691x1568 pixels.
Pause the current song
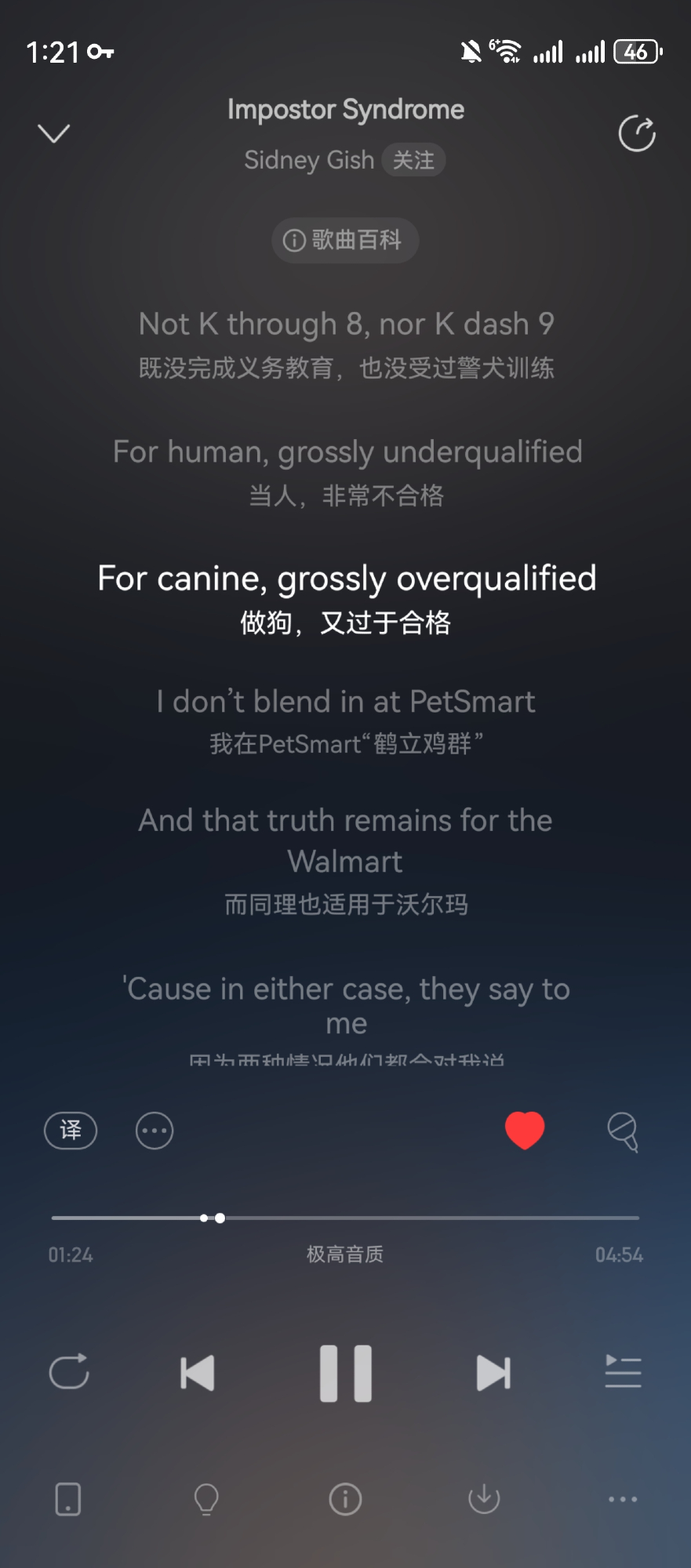coord(345,1373)
